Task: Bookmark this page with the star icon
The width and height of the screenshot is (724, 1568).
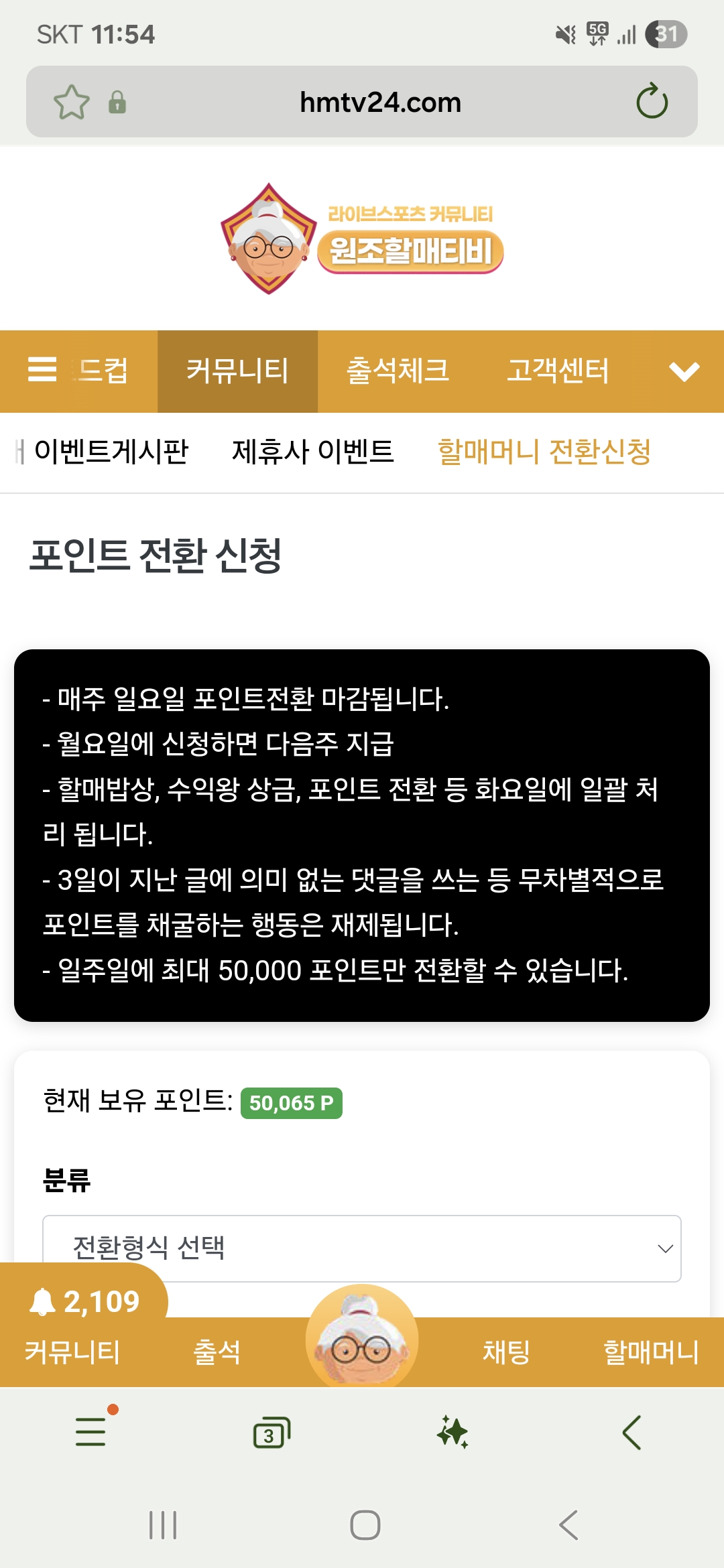Action: pos(71,103)
